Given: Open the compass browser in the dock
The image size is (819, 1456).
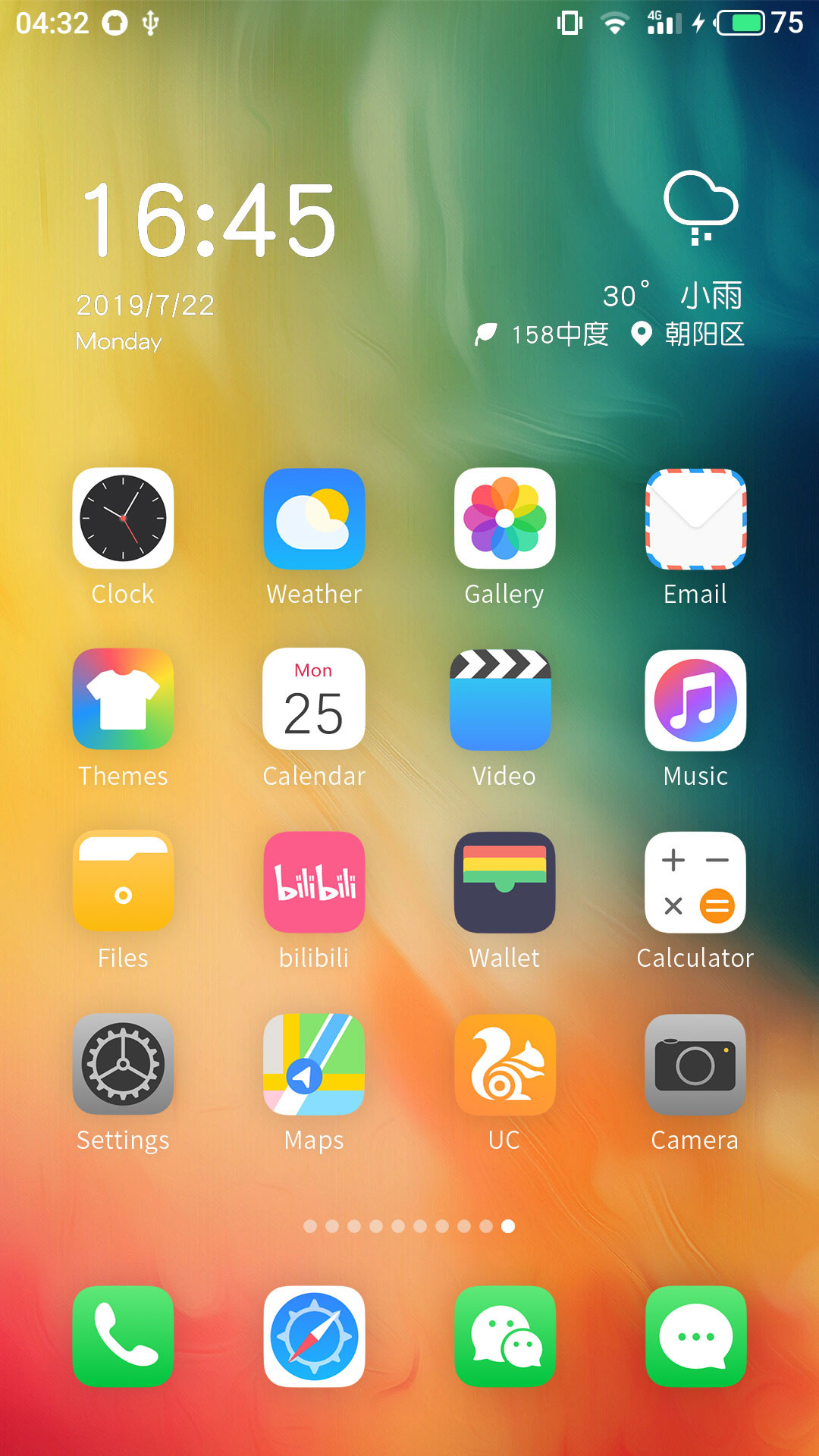Looking at the screenshot, I should [x=314, y=1336].
